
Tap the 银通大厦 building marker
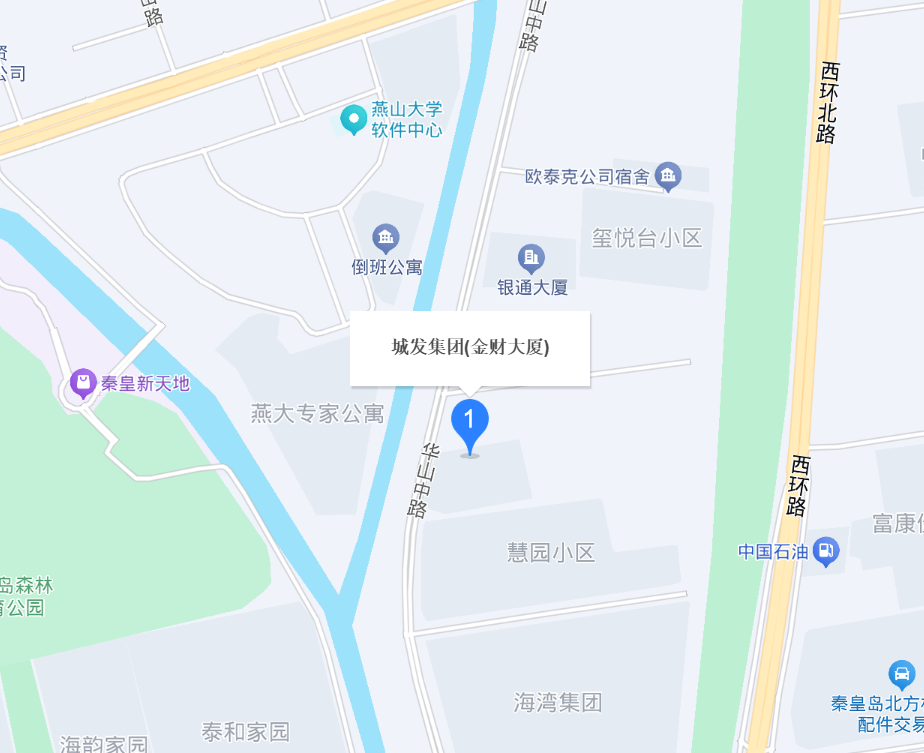[x=531, y=258]
